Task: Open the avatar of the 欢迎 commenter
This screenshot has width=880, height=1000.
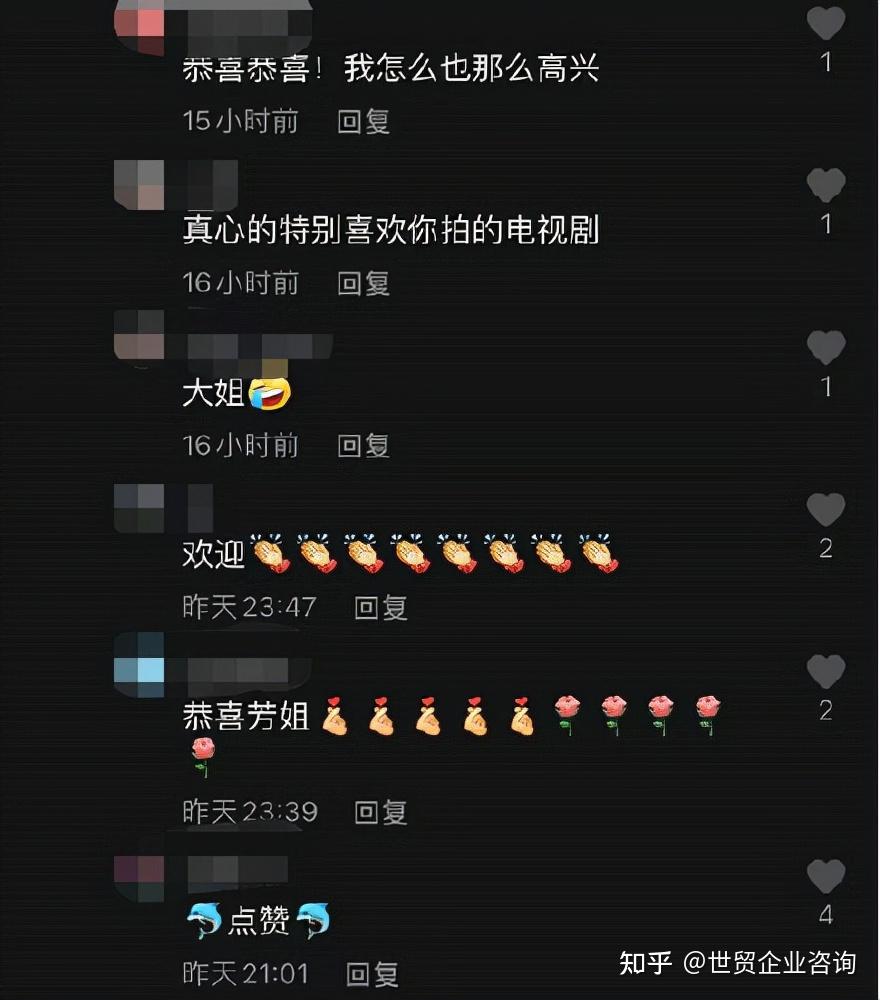Action: point(138,507)
